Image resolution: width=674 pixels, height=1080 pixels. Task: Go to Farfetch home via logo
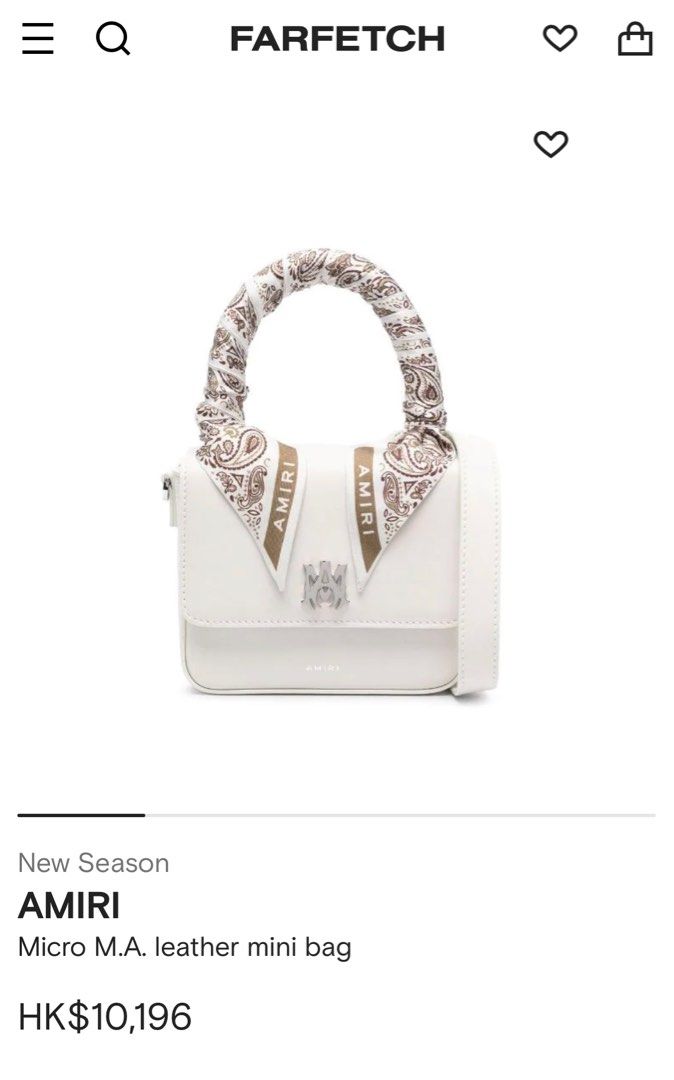tap(337, 39)
